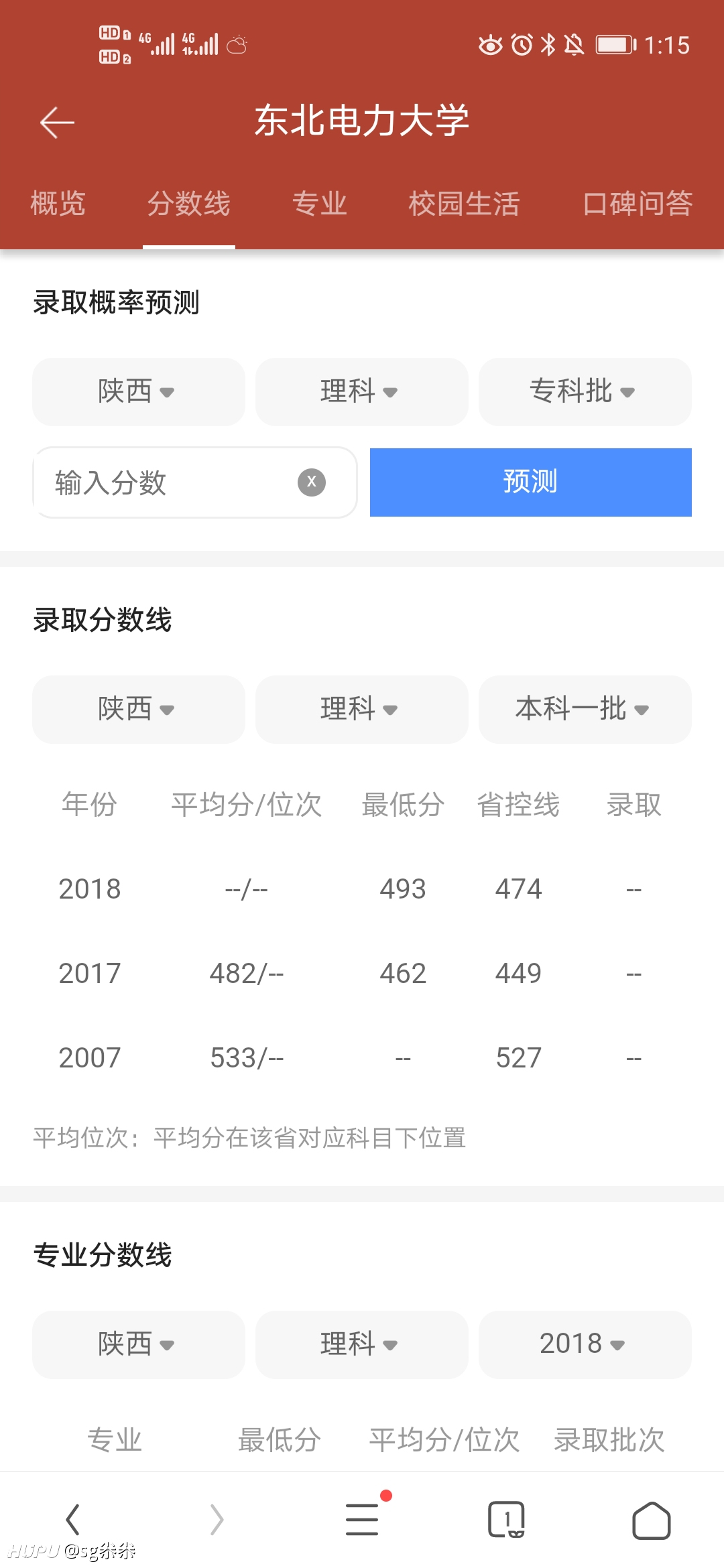Switch to the 概览 tab
This screenshot has width=724, height=1568.
click(x=58, y=203)
